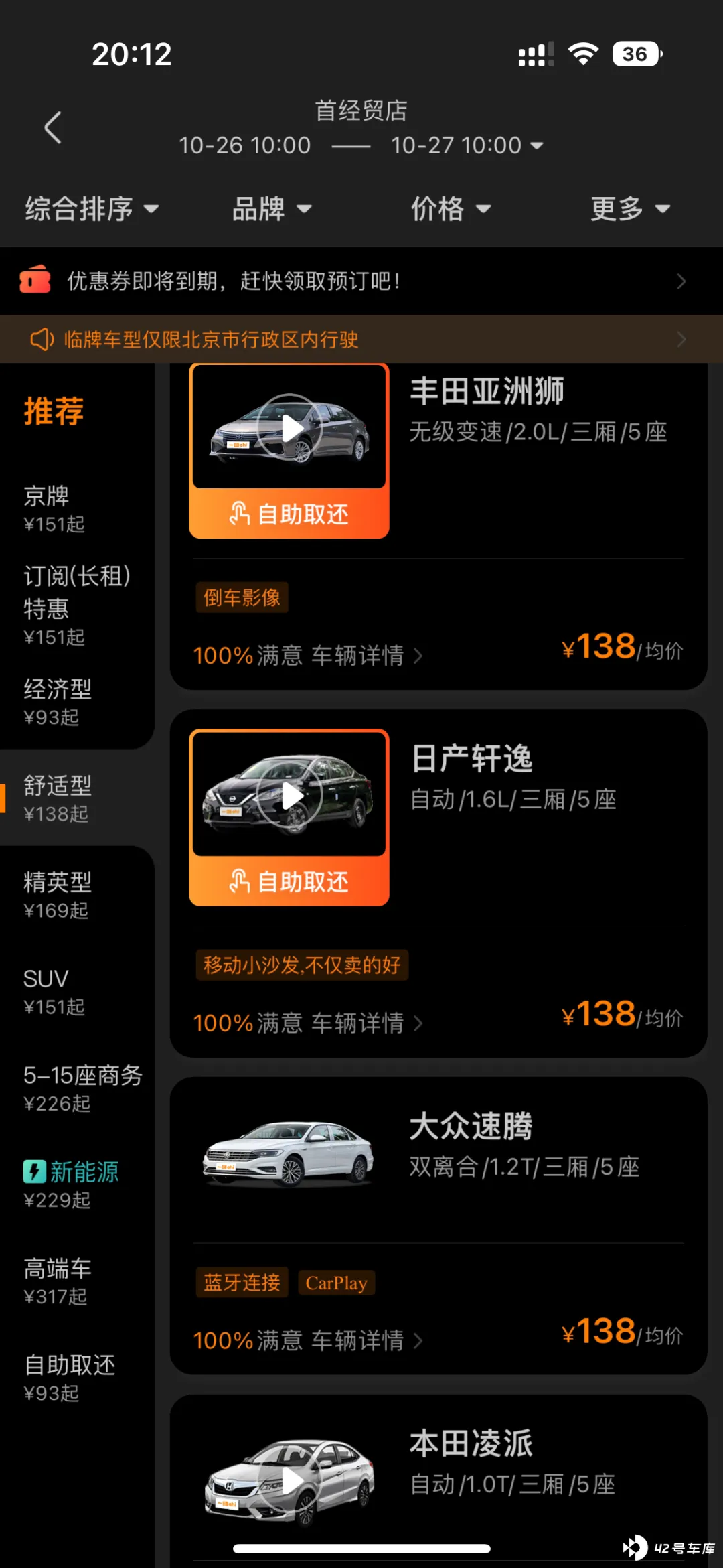This screenshot has height=1568, width=723.
Task: Open the 更多 filter options
Action: click(x=629, y=209)
